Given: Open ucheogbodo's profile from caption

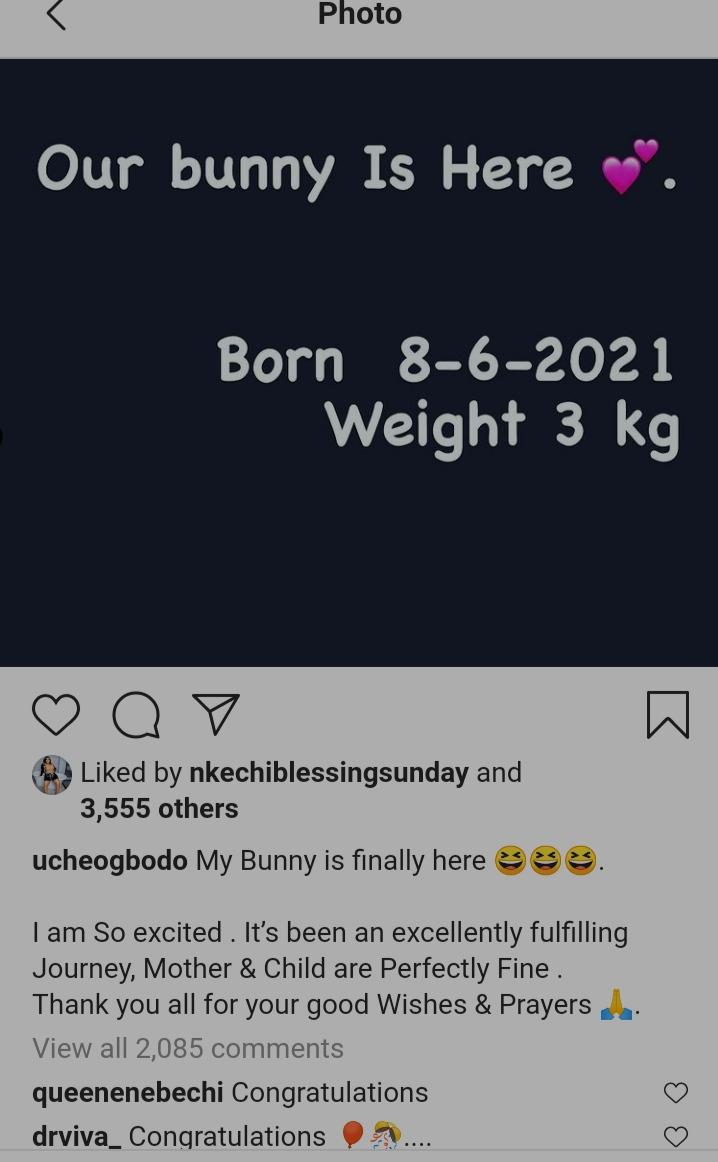Looking at the screenshot, I should click(x=110, y=861).
